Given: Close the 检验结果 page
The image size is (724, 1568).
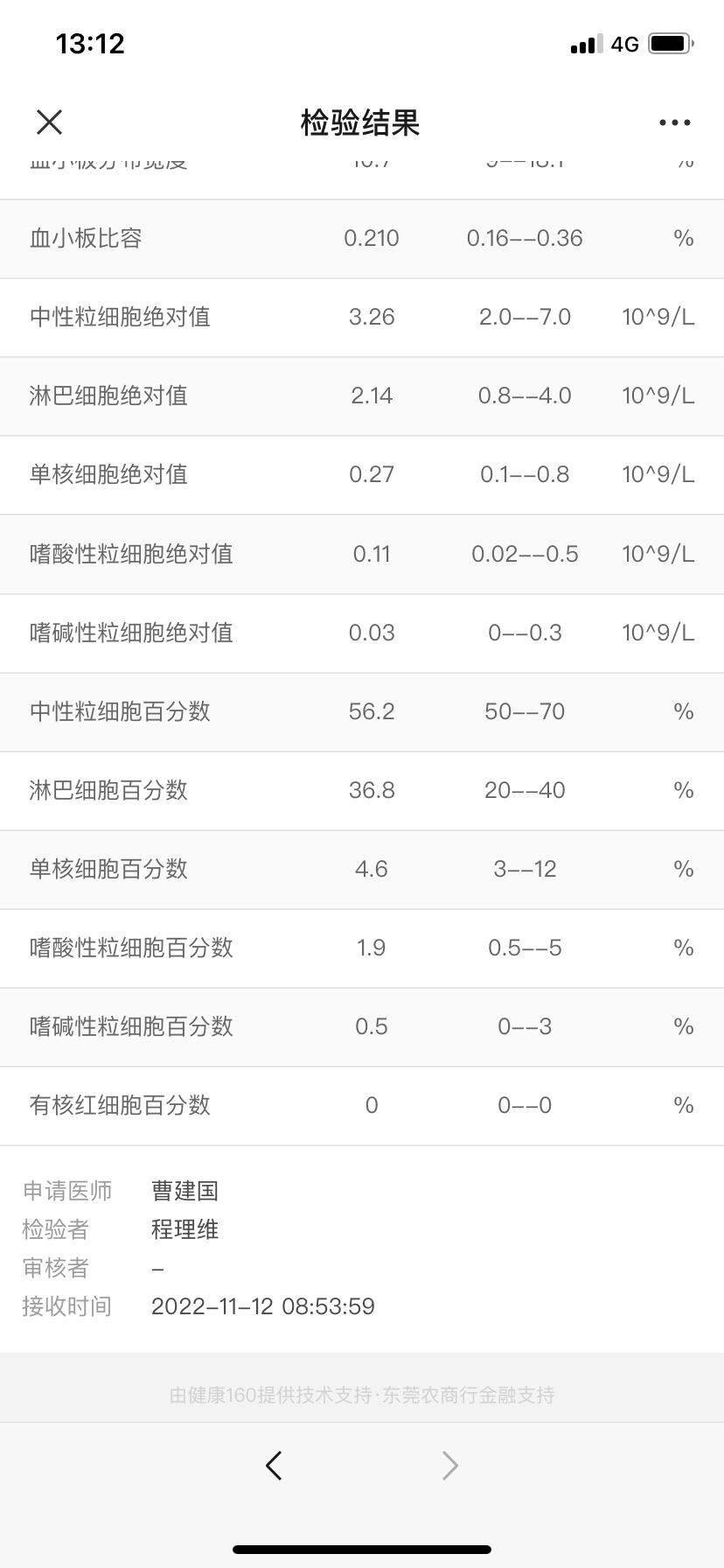Looking at the screenshot, I should (x=50, y=122).
